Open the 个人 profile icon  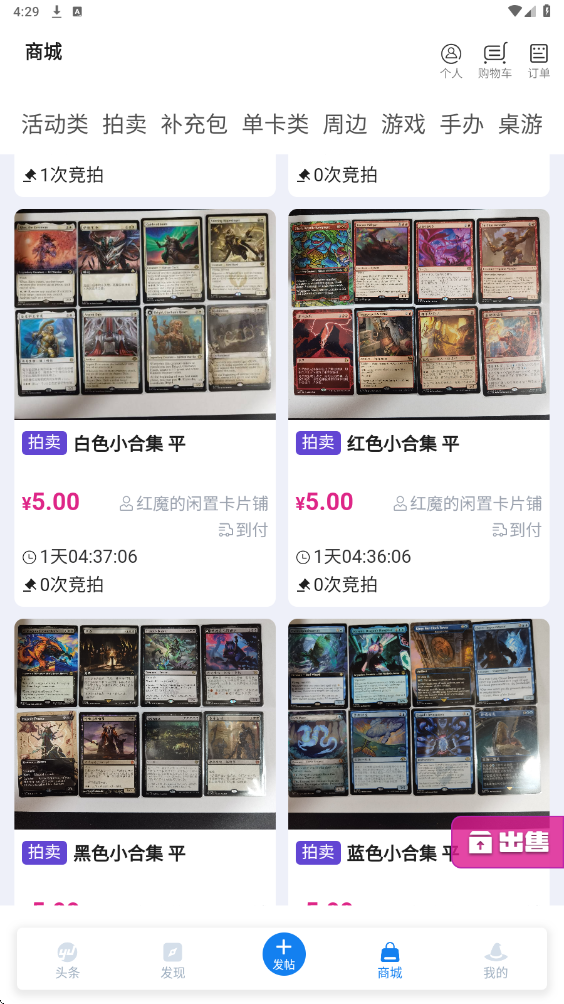pos(451,61)
